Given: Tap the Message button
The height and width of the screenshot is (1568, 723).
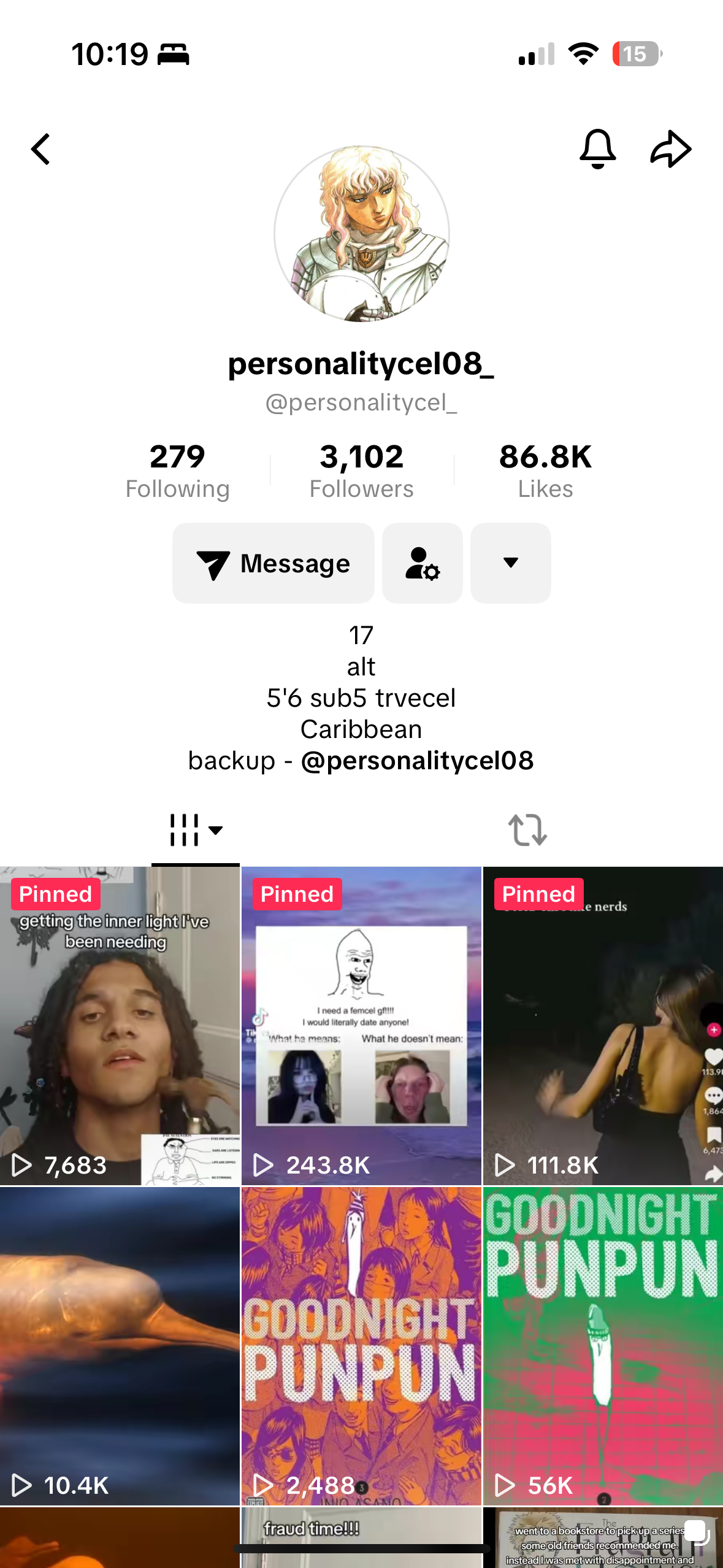Looking at the screenshot, I should tap(274, 563).
